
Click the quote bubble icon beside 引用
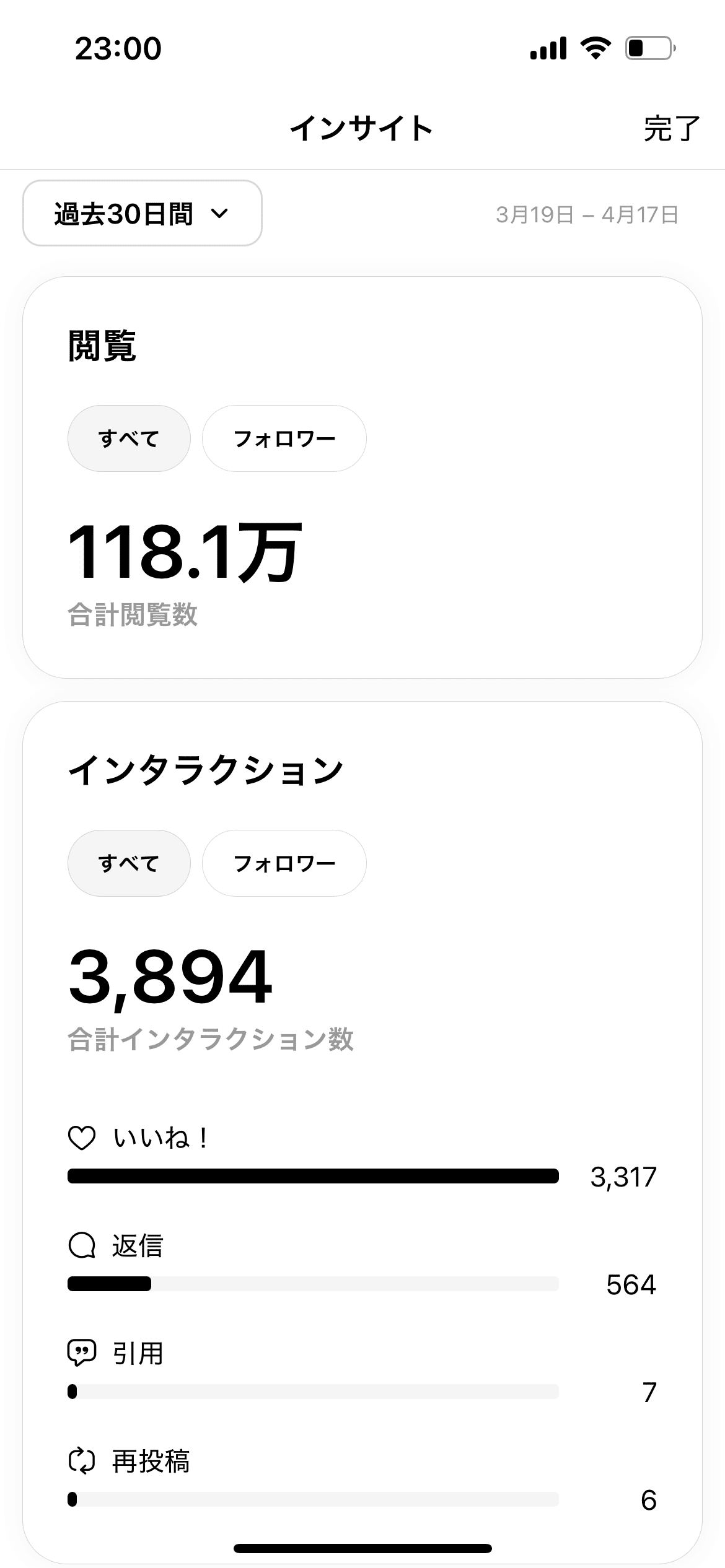click(82, 1352)
